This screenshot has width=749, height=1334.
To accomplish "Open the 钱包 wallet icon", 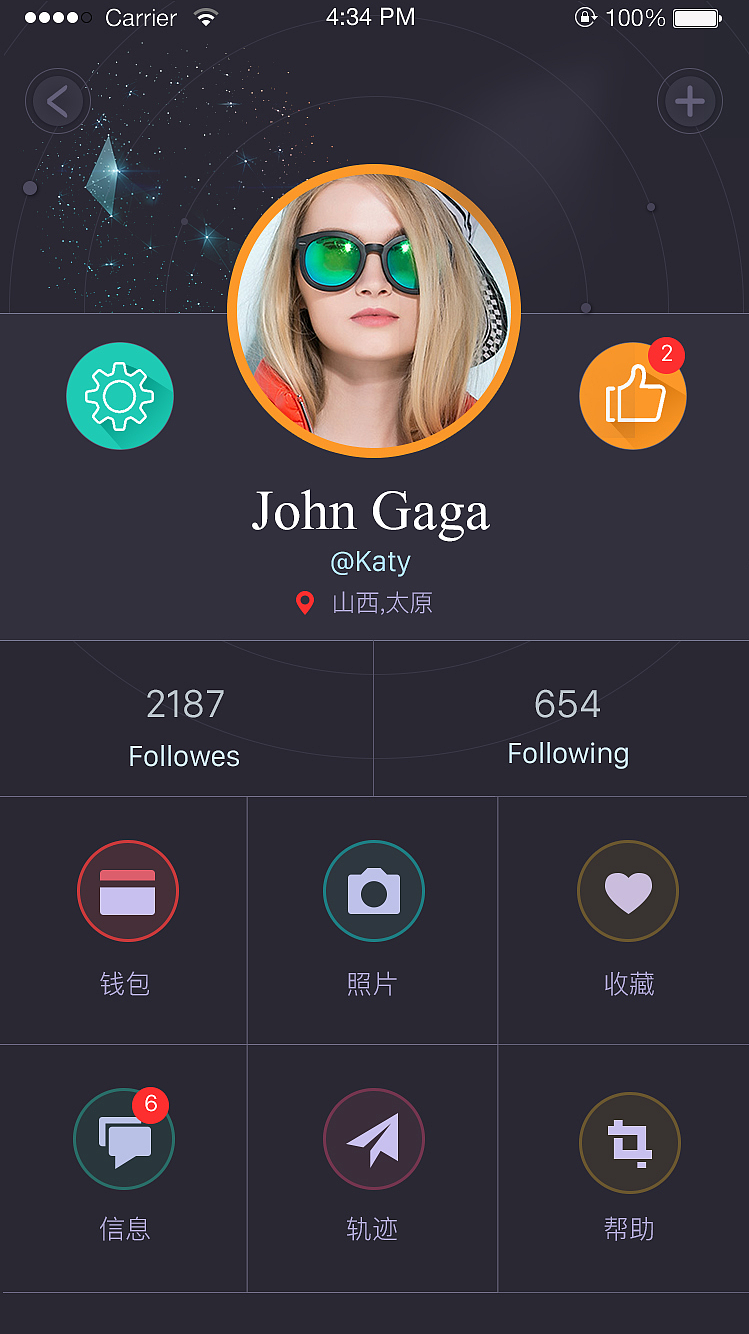I will pyautogui.click(x=128, y=890).
